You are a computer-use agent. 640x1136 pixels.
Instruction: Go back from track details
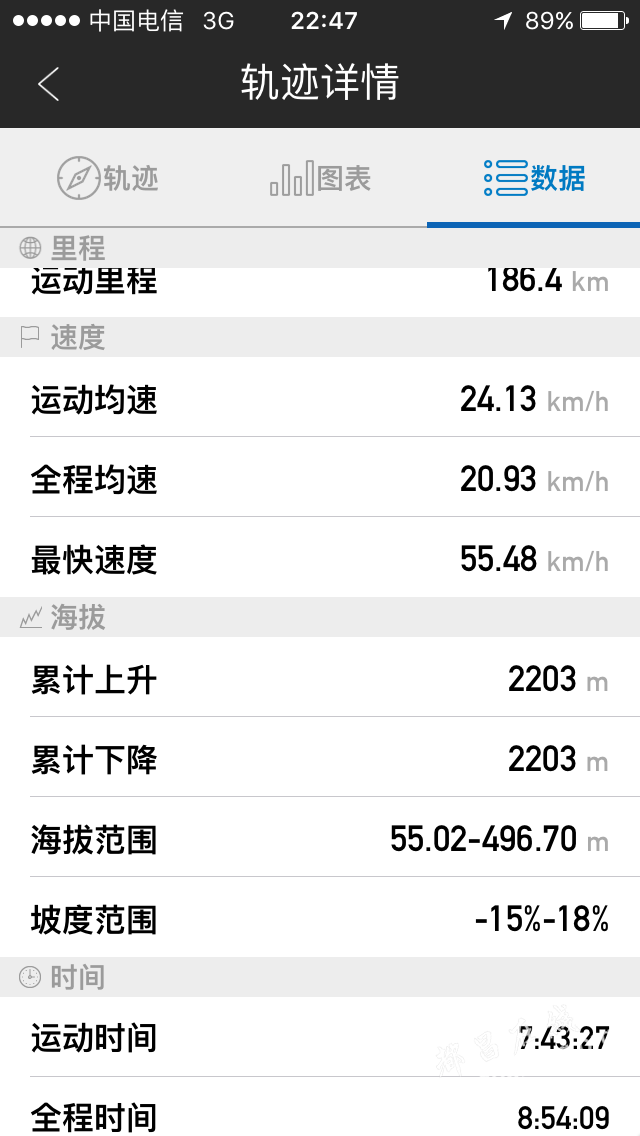[x=49, y=83]
